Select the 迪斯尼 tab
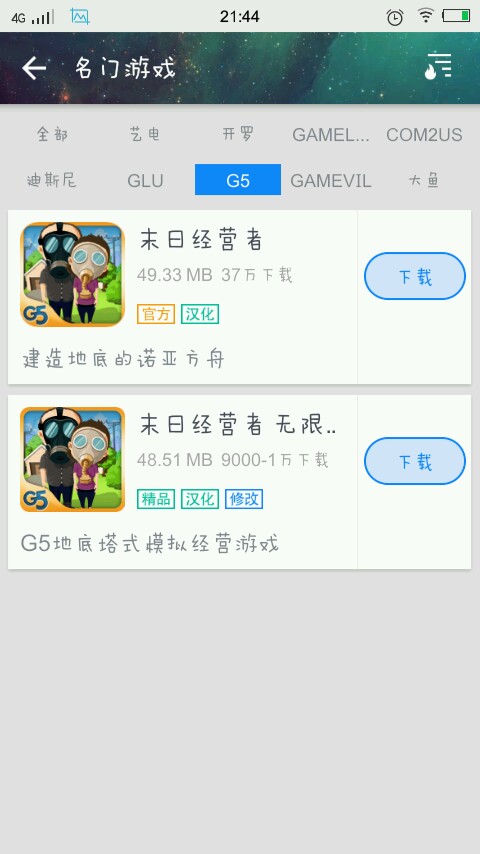The height and width of the screenshot is (854, 480). point(52,180)
